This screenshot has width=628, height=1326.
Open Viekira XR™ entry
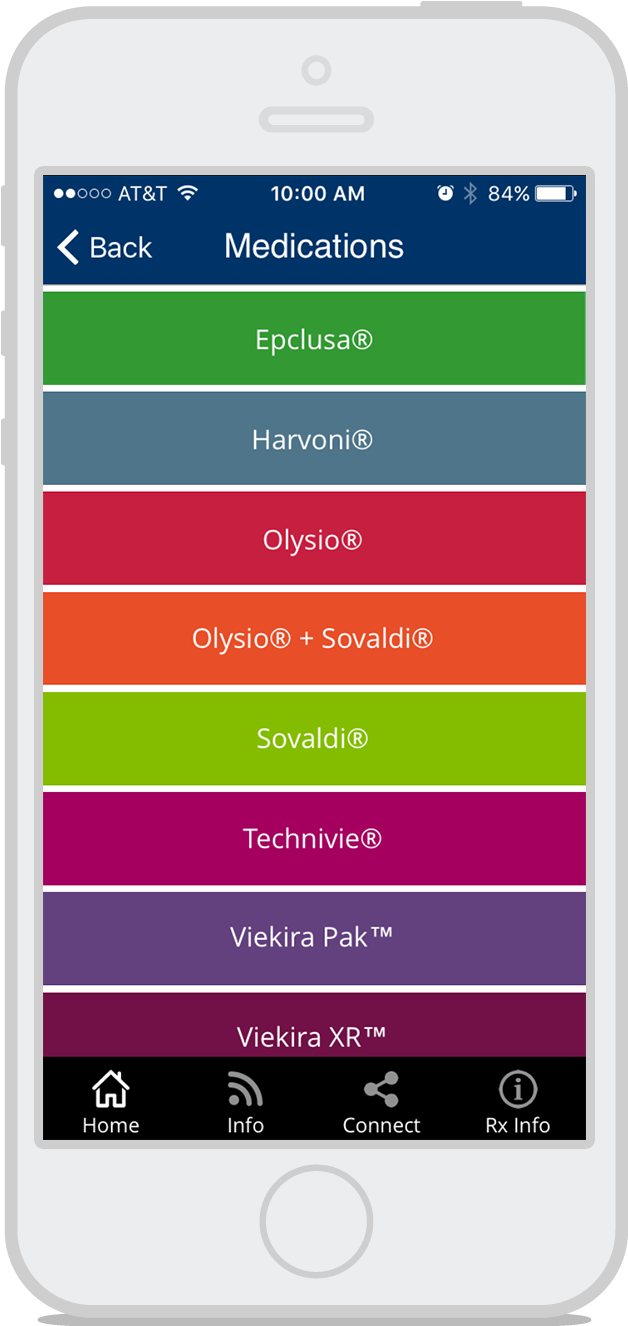[314, 1024]
